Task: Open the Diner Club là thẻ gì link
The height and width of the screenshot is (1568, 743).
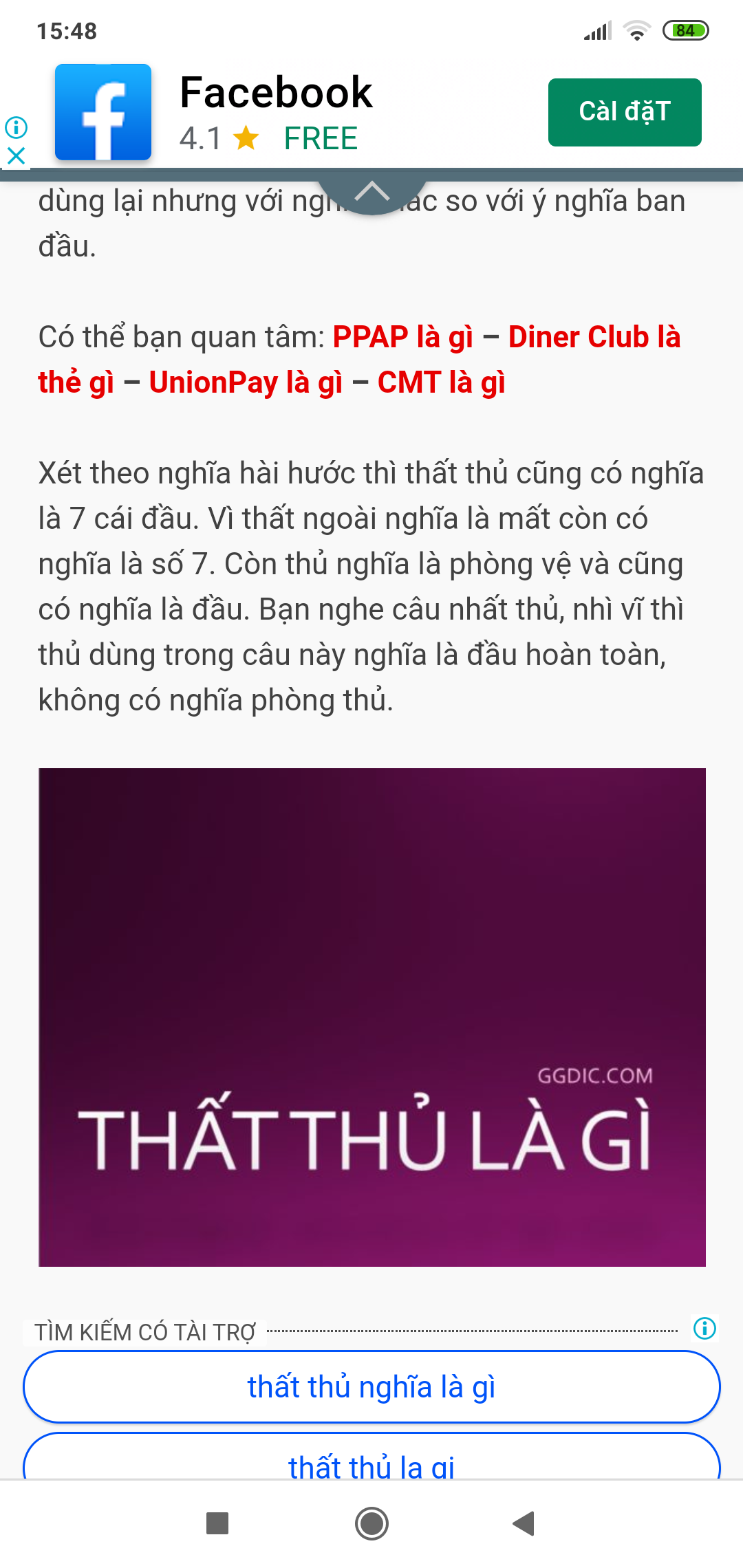Action: tap(594, 337)
